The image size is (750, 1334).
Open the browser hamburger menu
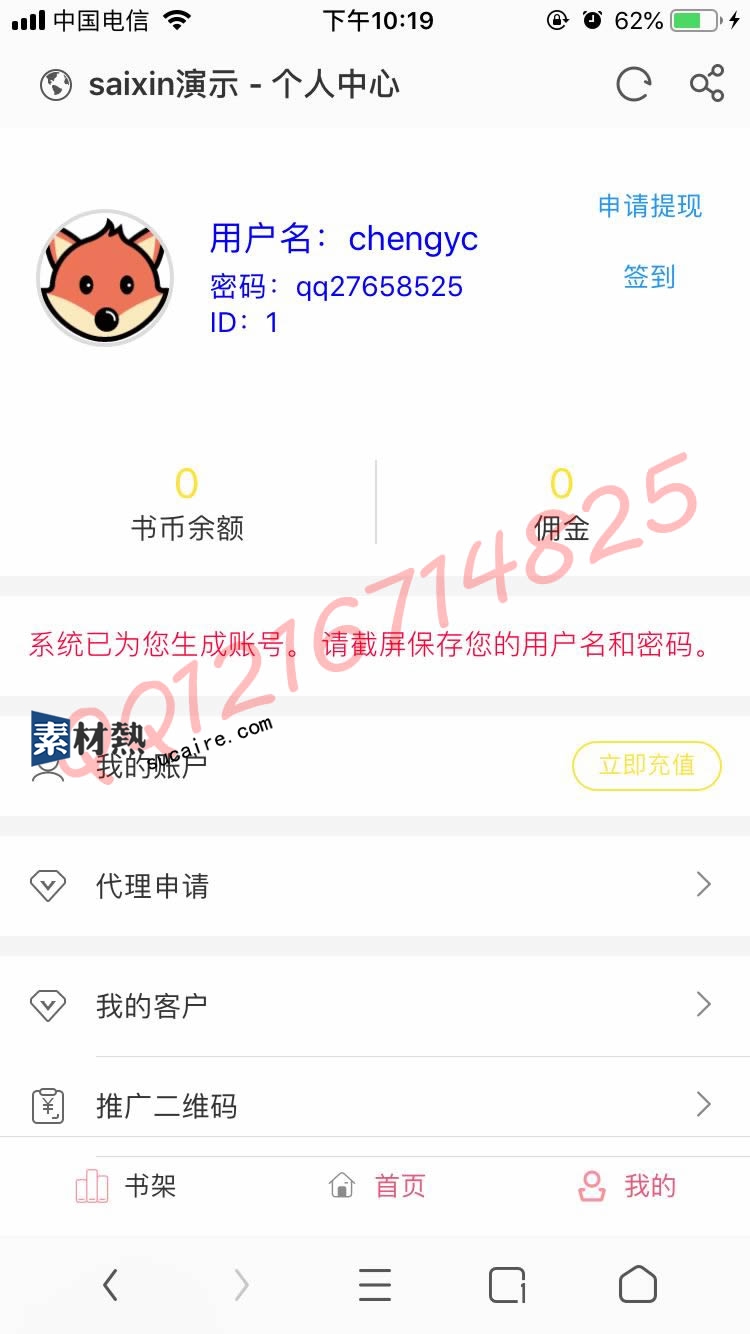[x=375, y=1285]
